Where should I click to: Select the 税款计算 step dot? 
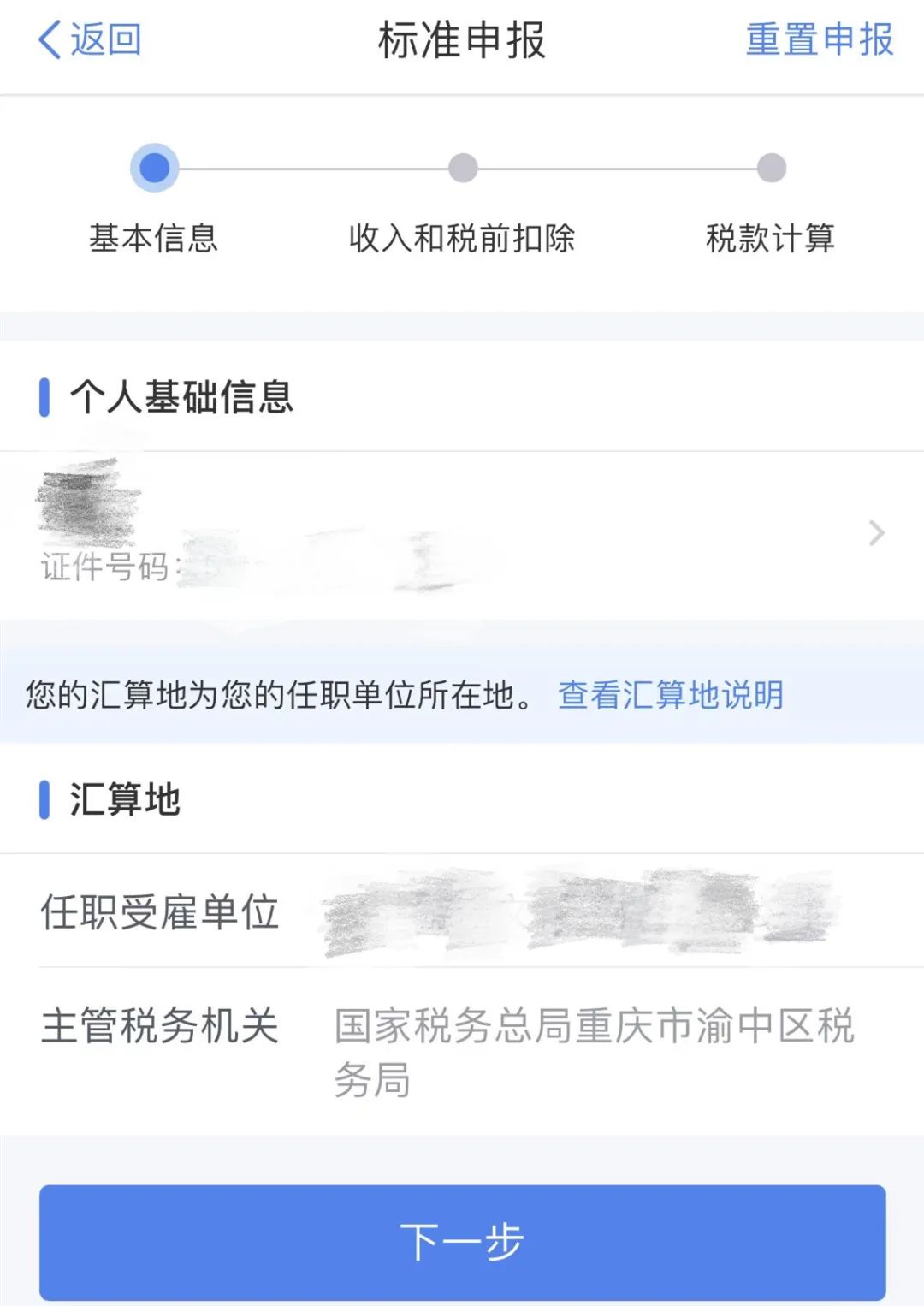pos(769,168)
